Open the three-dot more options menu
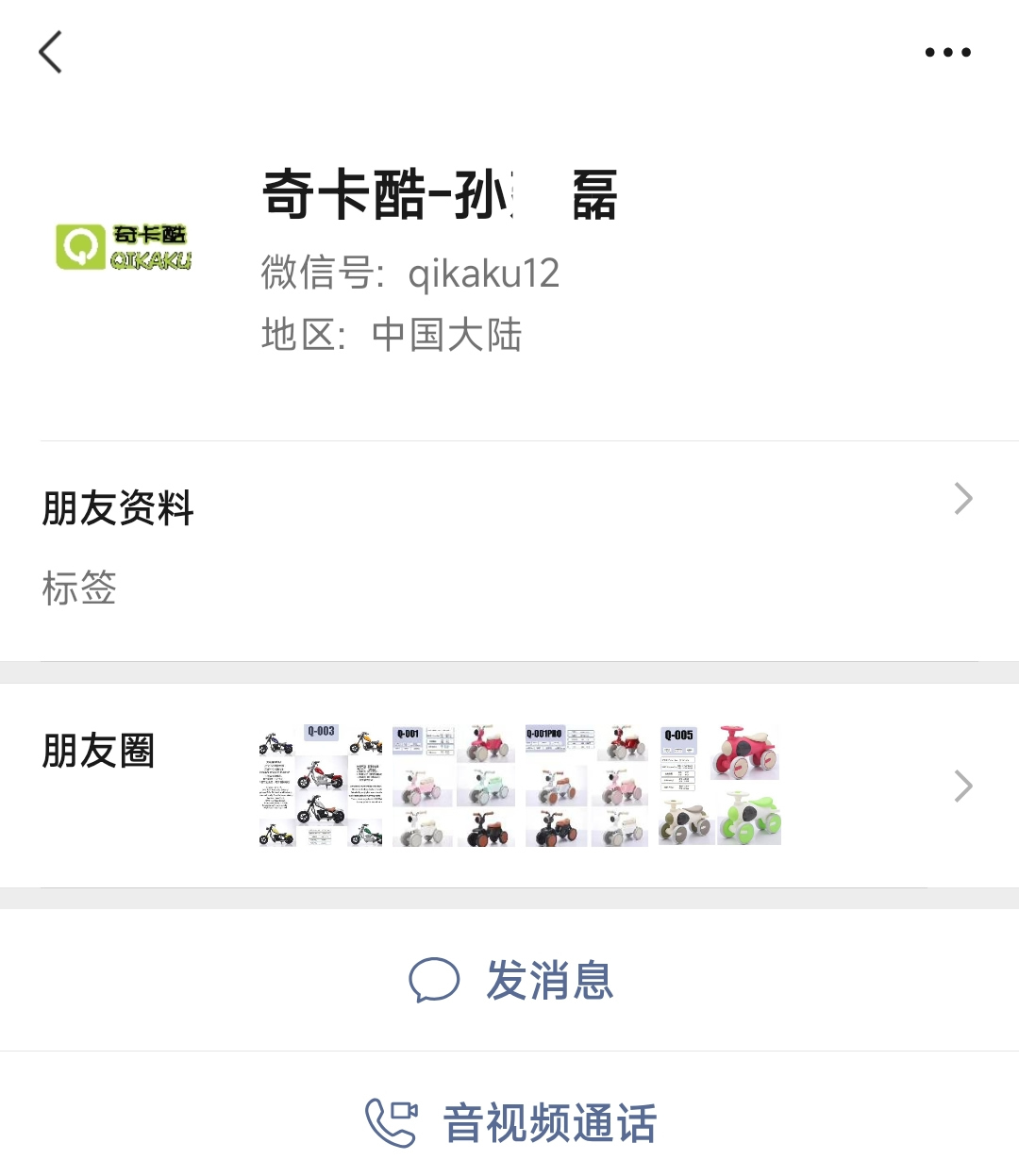Viewport: 1019px width, 1176px height. pyautogui.click(x=947, y=53)
